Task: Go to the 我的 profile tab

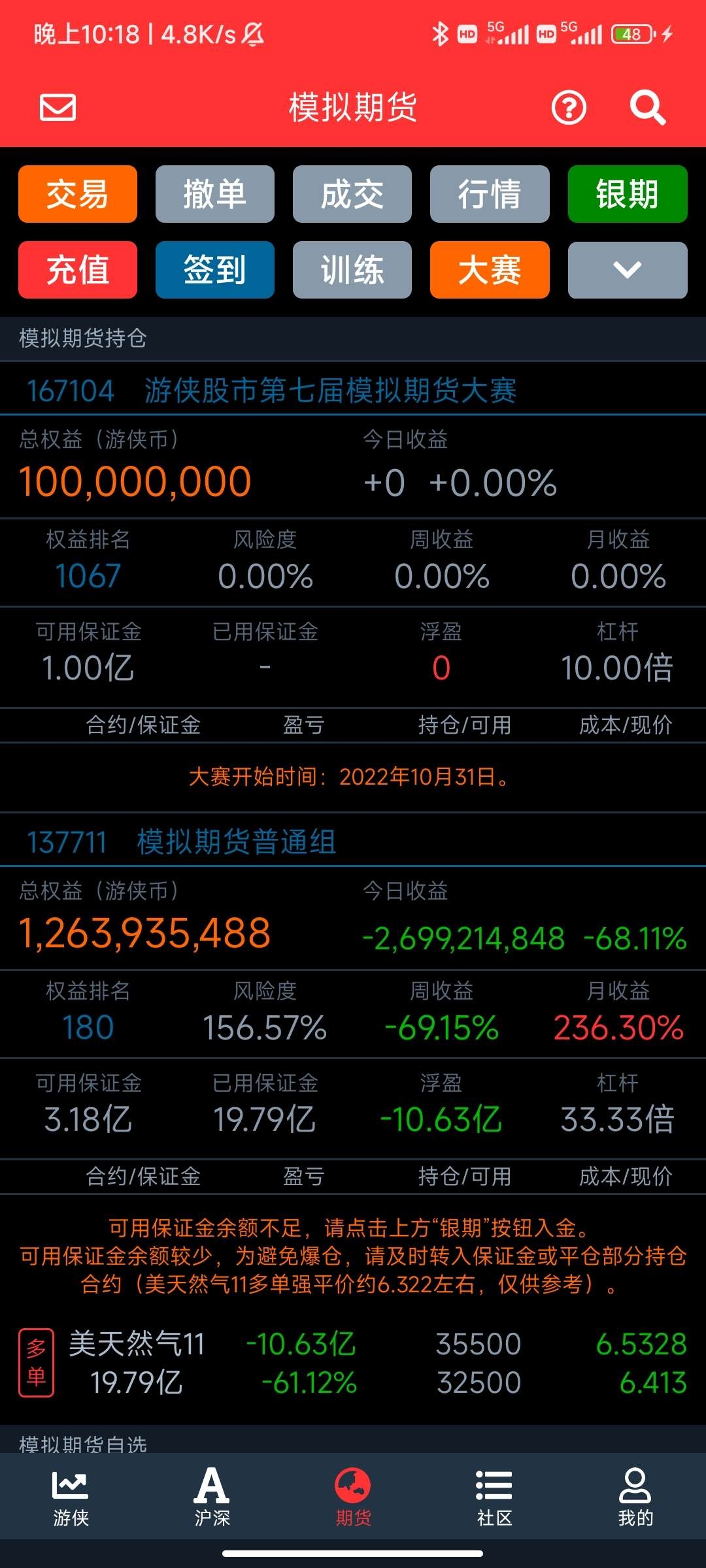Action: tap(635, 1497)
